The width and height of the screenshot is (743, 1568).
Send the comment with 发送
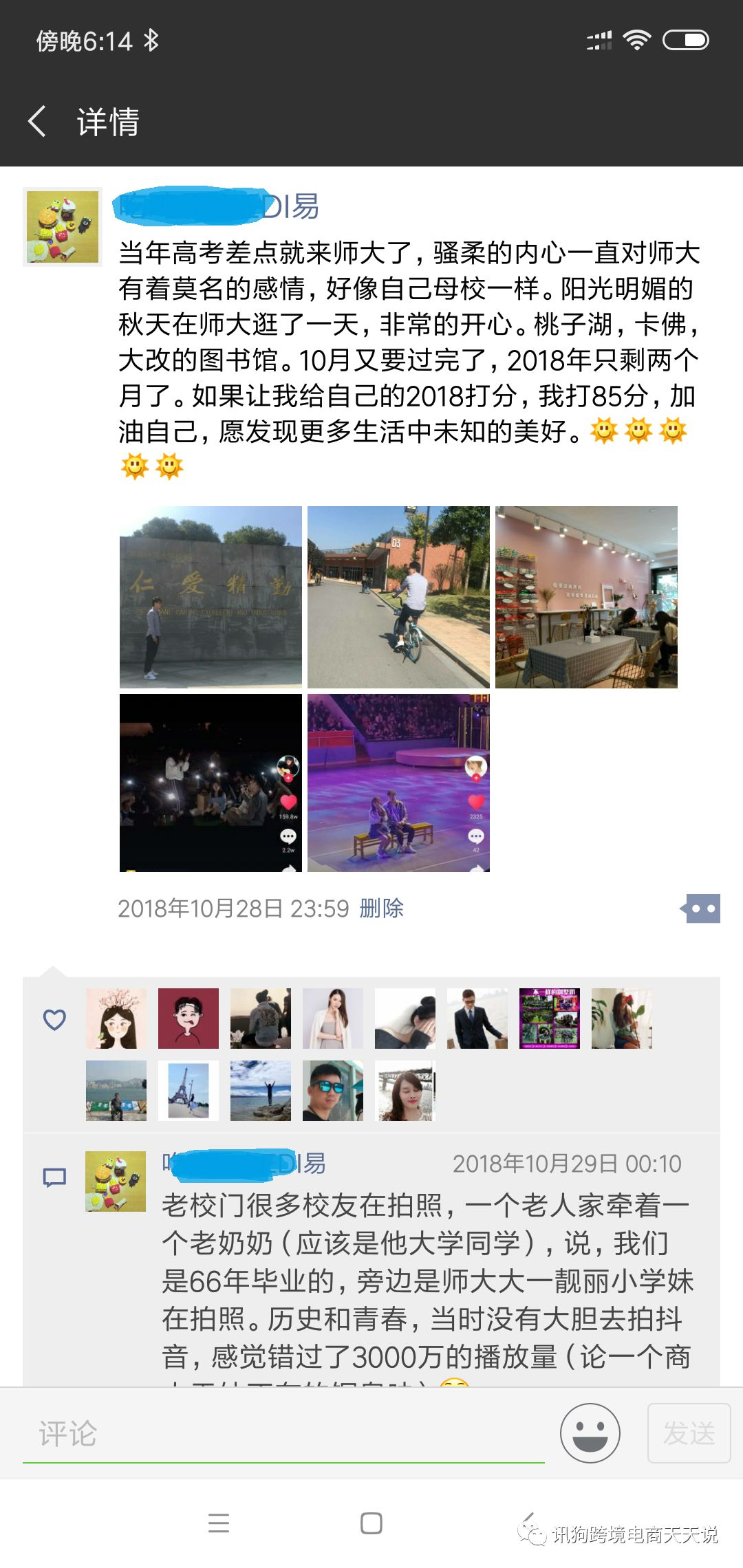pyautogui.click(x=689, y=1434)
